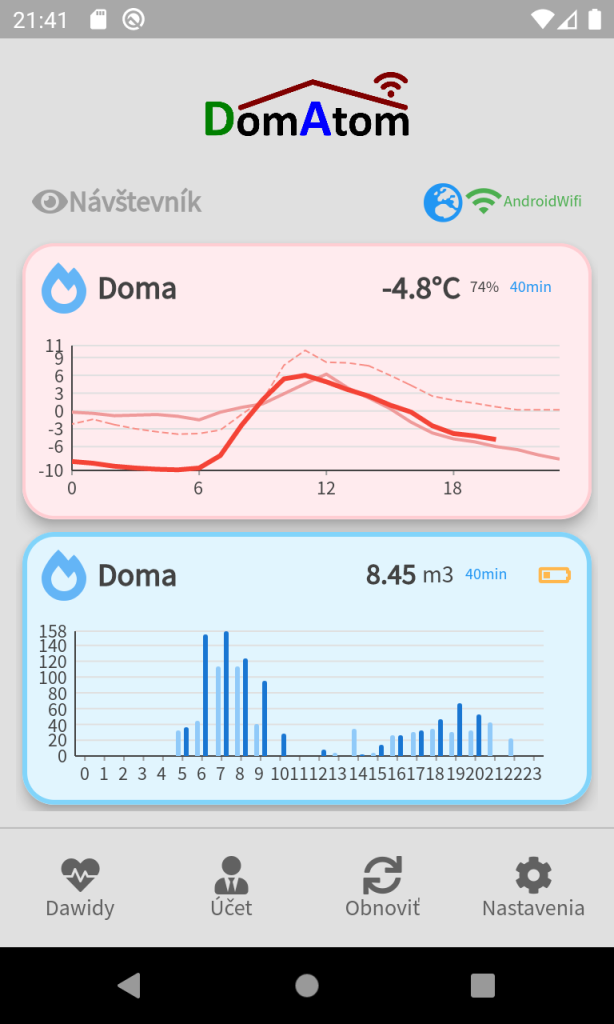The image size is (614, 1024).
Task: Go to the home screen
Action: 307,985
